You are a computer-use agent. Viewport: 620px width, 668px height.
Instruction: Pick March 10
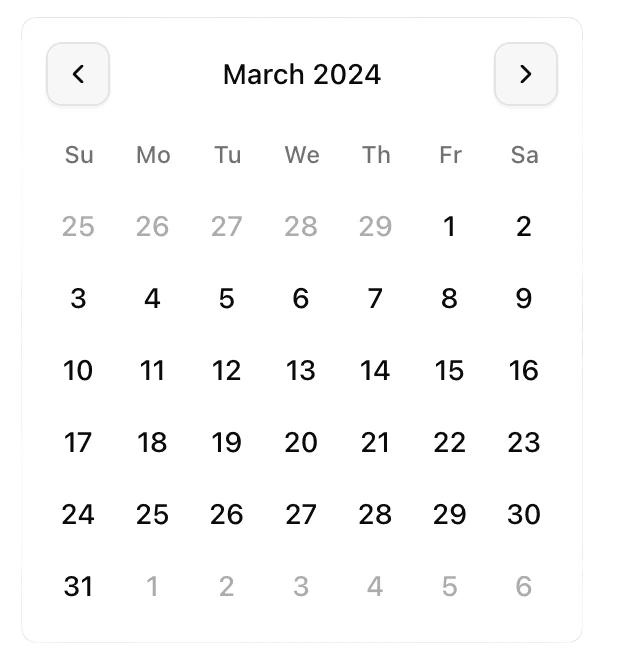coord(78,371)
